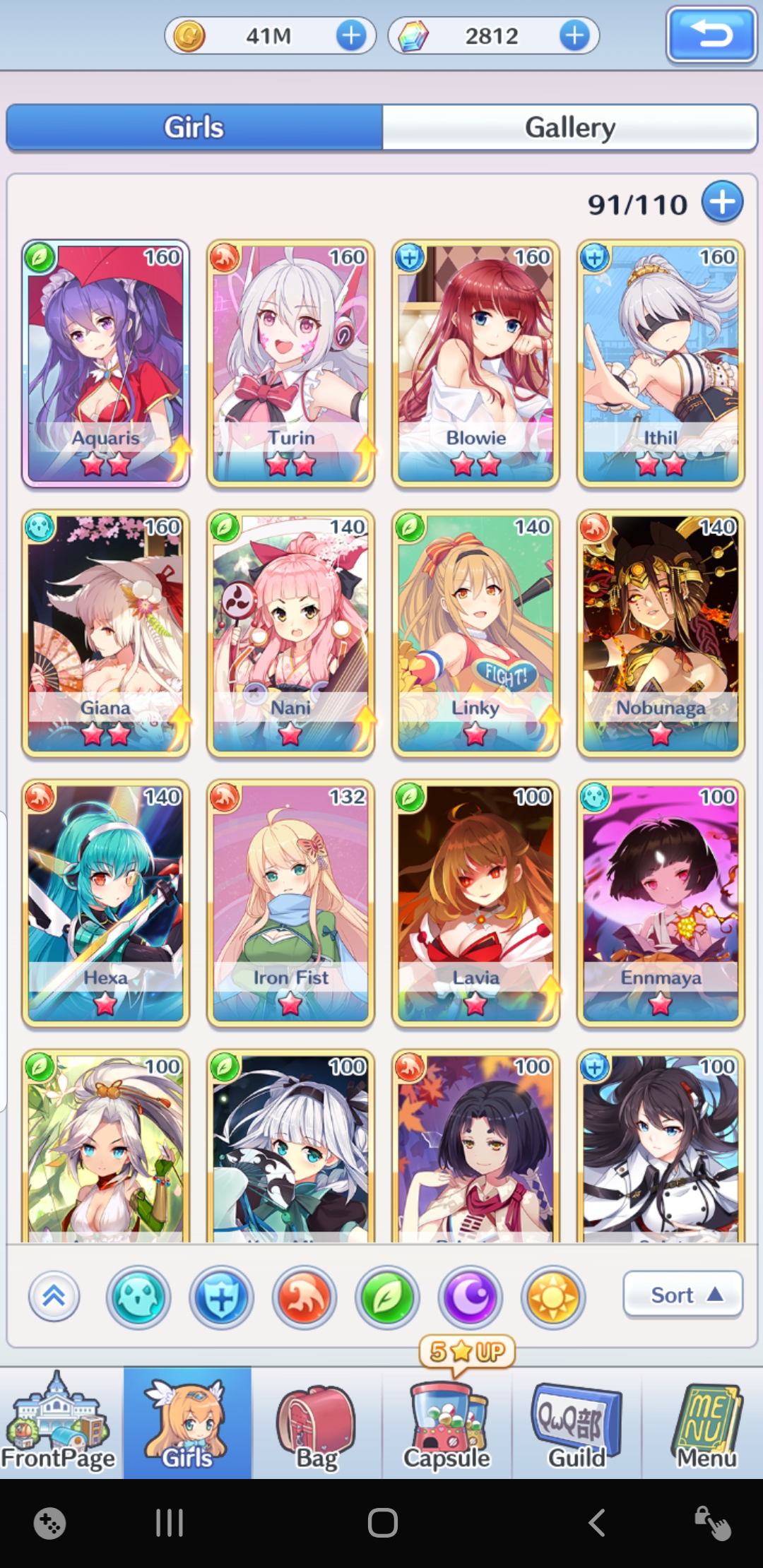
Task: Filter girls by fire element
Action: 304,1298
